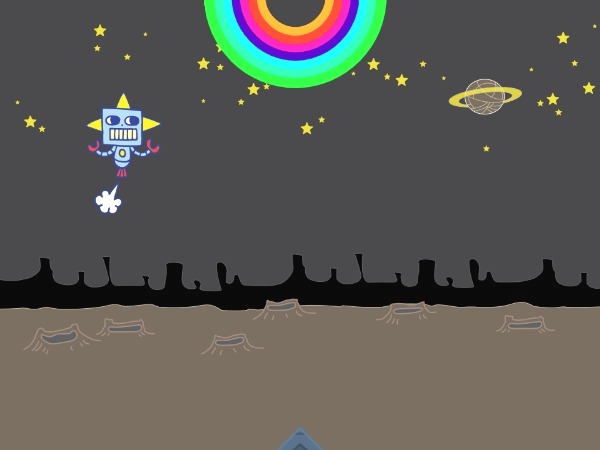Screen dimensions: 600x450
Task: Expand the bottom drawer with the up arrow
Action: (x=299, y=441)
